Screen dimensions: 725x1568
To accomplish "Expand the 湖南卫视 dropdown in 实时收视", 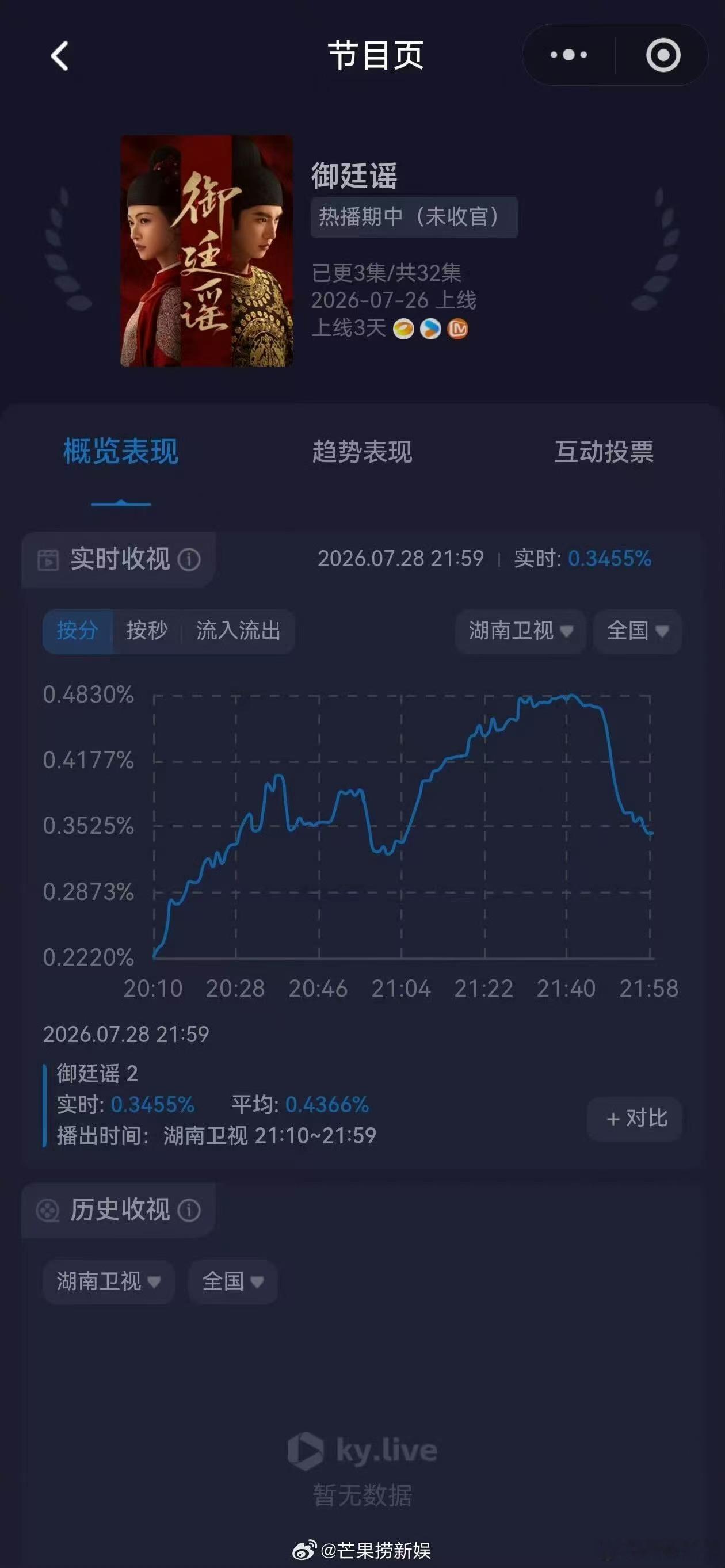I will [521, 631].
